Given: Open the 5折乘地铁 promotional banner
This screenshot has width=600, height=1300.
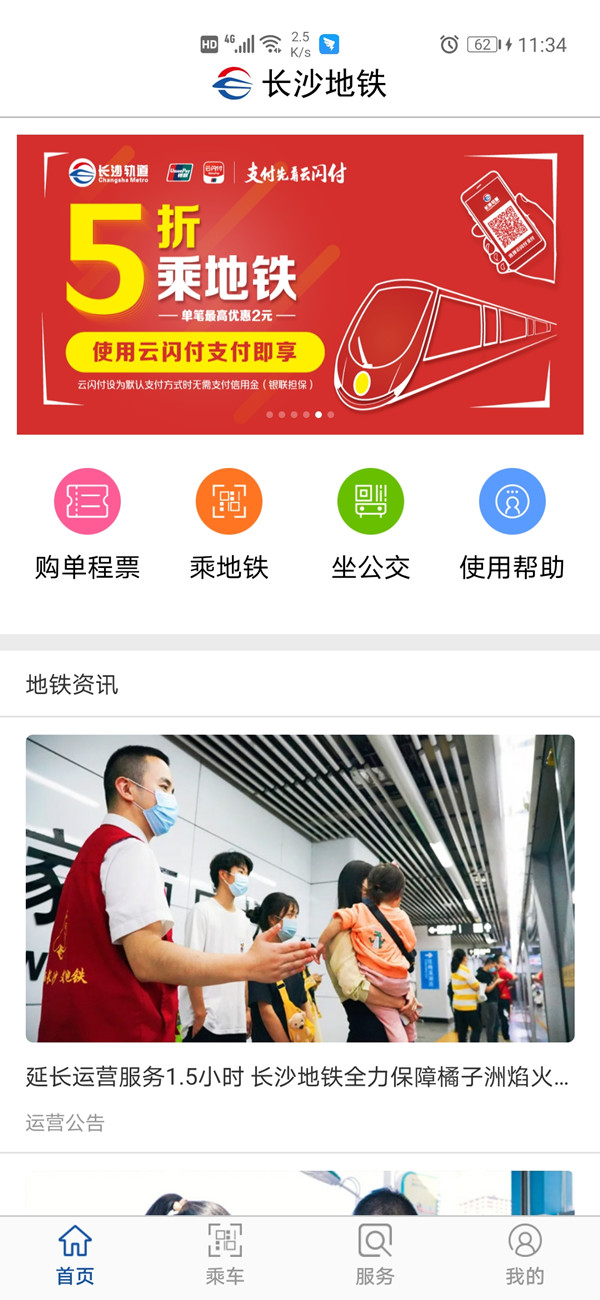Looking at the screenshot, I should tap(300, 285).
